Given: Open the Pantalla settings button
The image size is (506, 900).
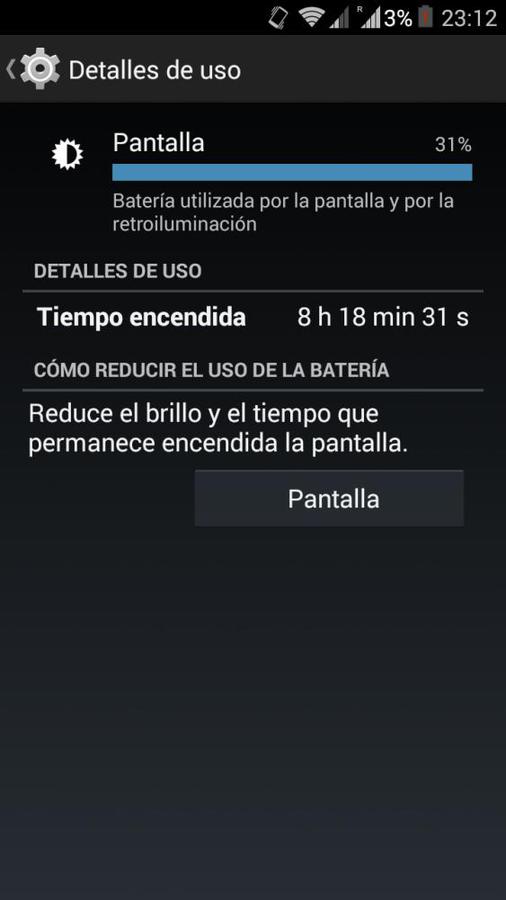Looking at the screenshot, I should click(x=329, y=498).
